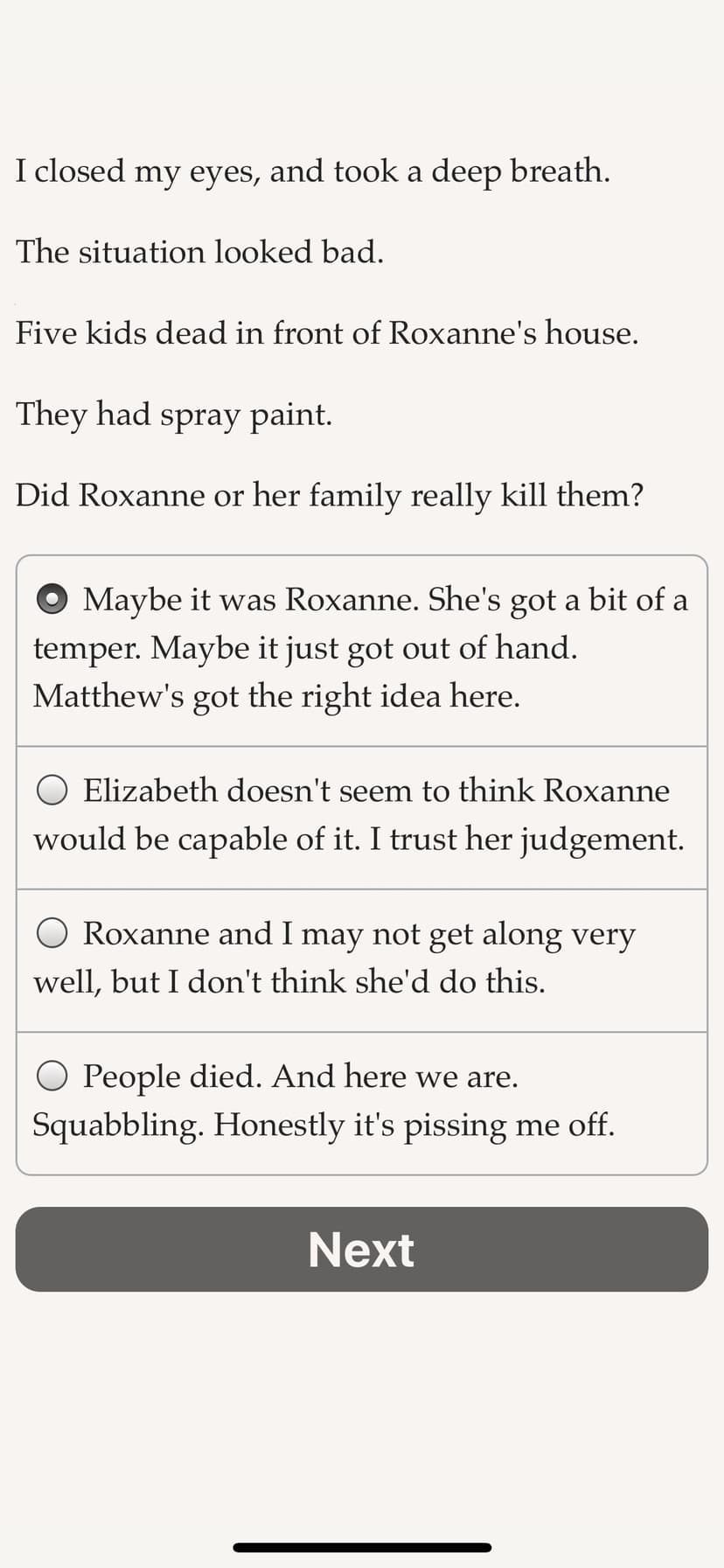Screen dimensions: 724x1568
Task: Choose 'Elizabeth doesn't seem to think Roxanne' option
Action: 361,818
